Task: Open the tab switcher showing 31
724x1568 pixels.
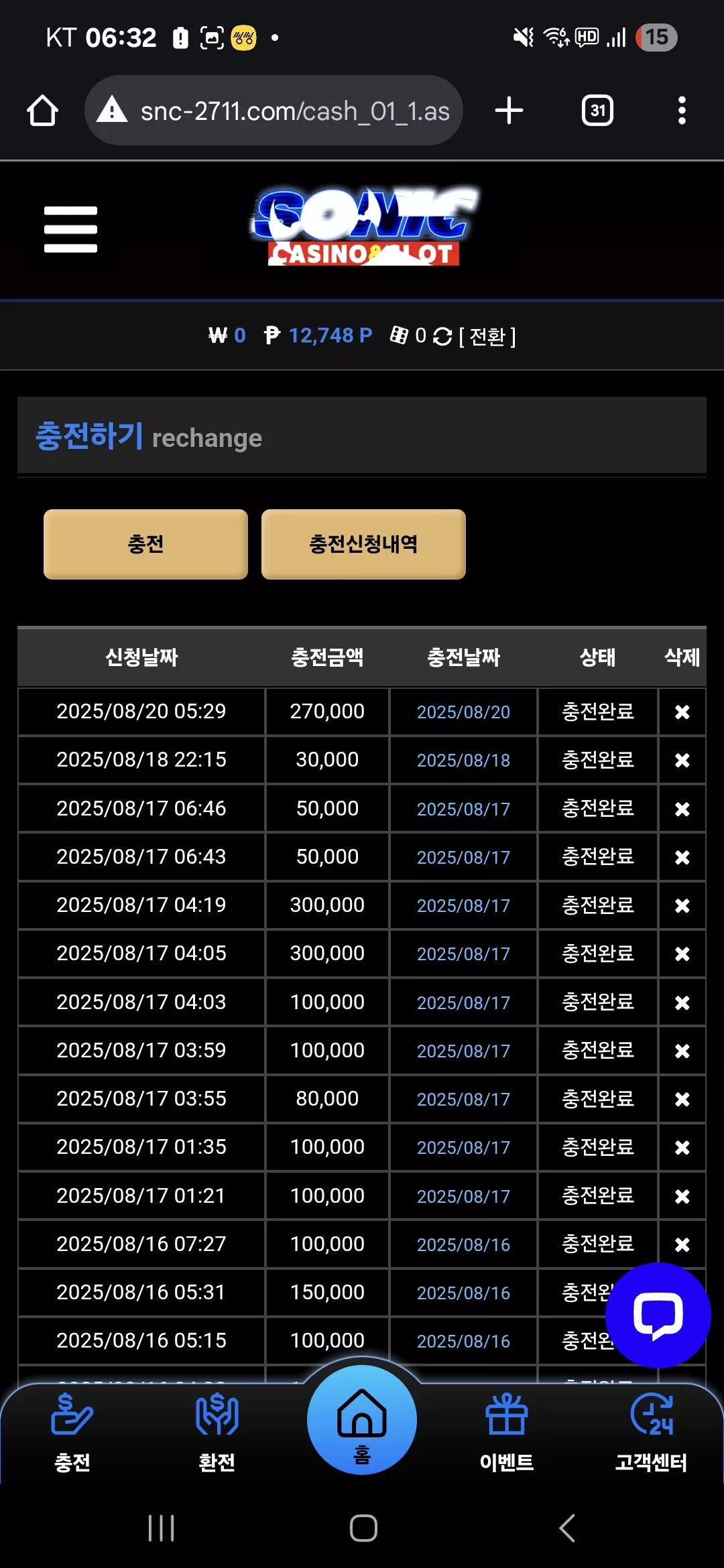Action: (x=597, y=111)
